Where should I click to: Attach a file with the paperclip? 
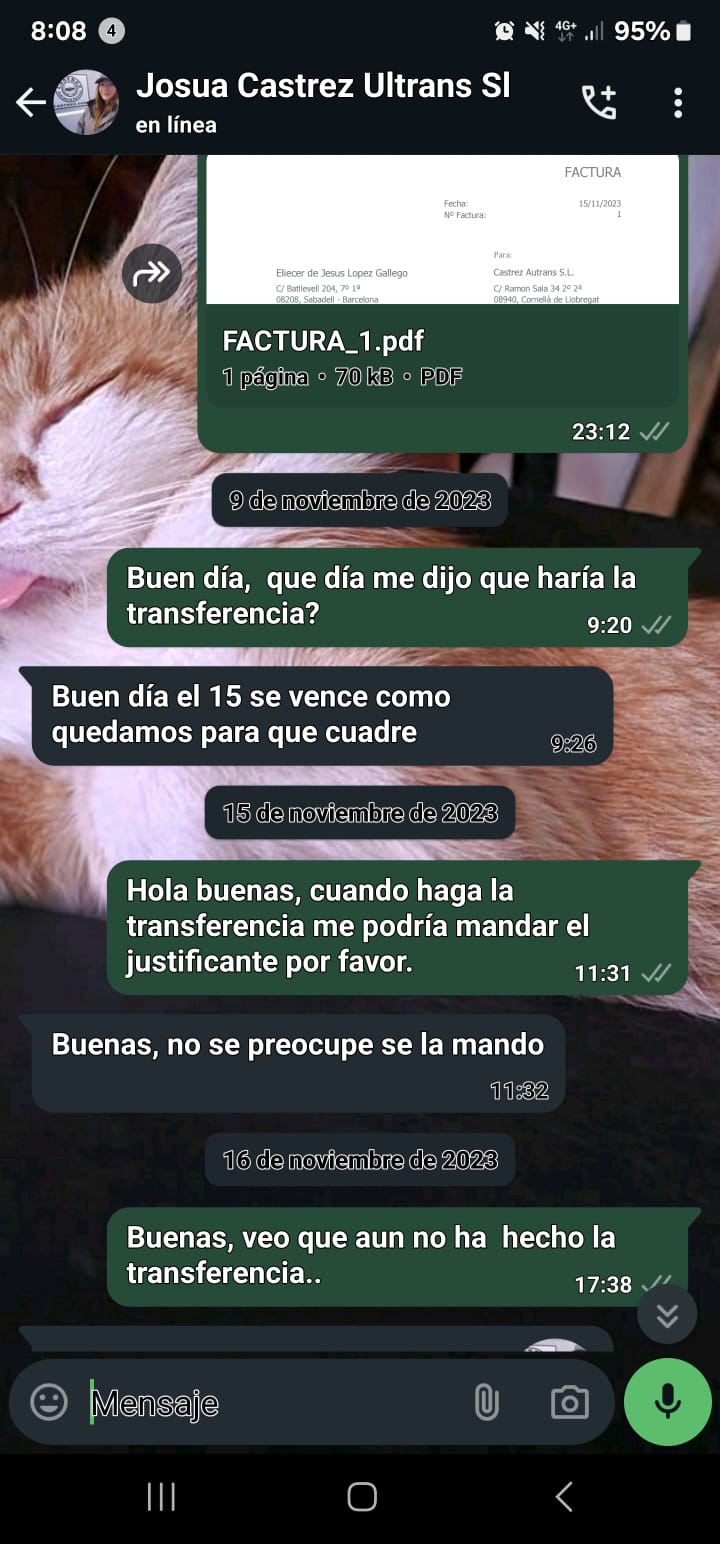pyautogui.click(x=486, y=1402)
